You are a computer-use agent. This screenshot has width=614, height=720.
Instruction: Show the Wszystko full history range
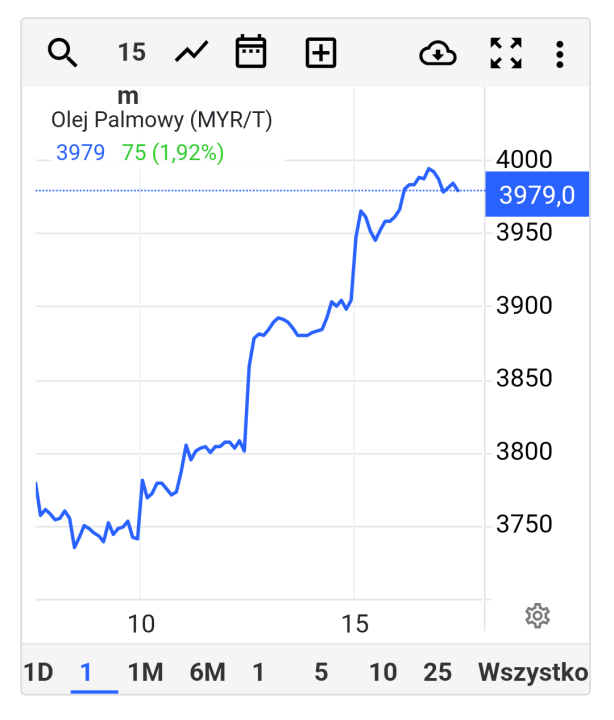point(532,672)
